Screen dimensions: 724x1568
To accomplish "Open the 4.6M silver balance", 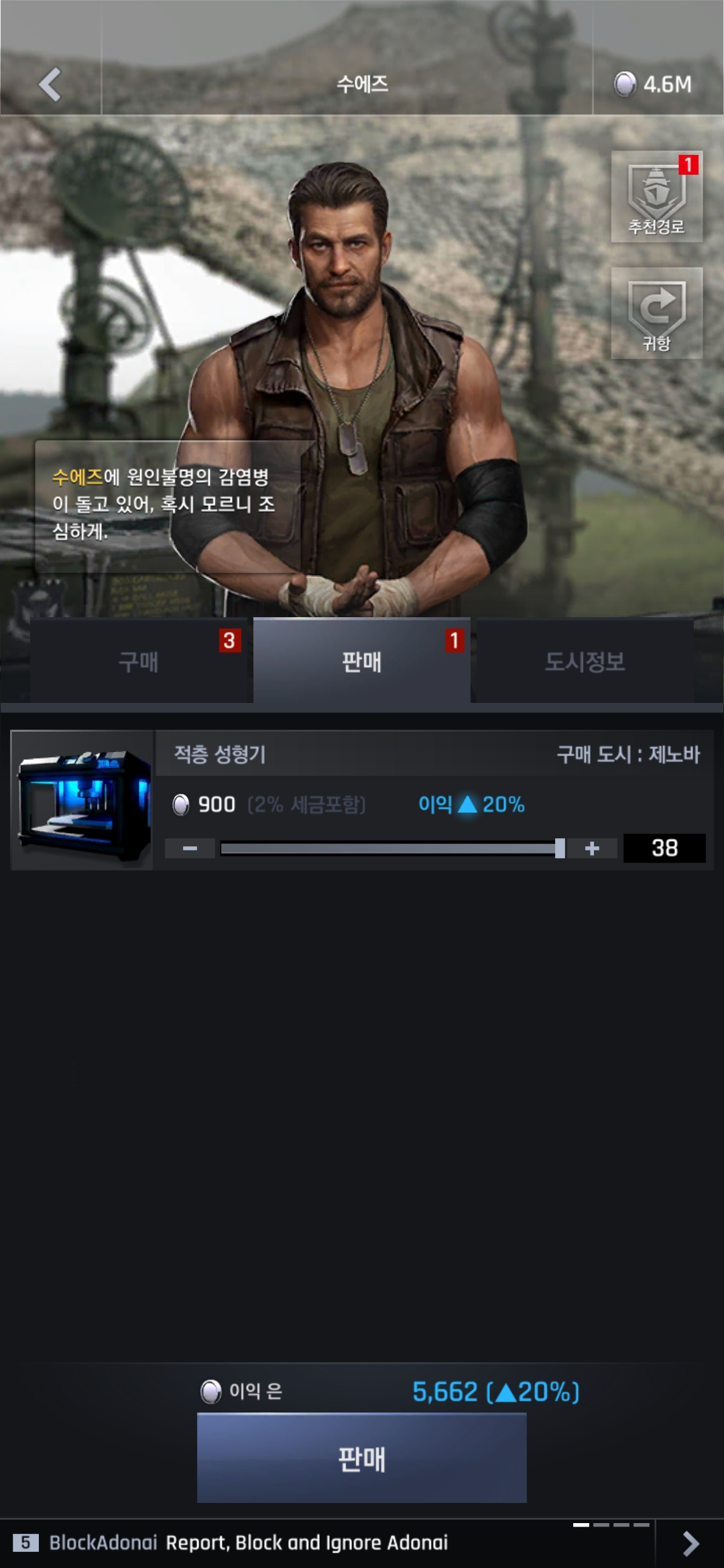I will coord(654,84).
